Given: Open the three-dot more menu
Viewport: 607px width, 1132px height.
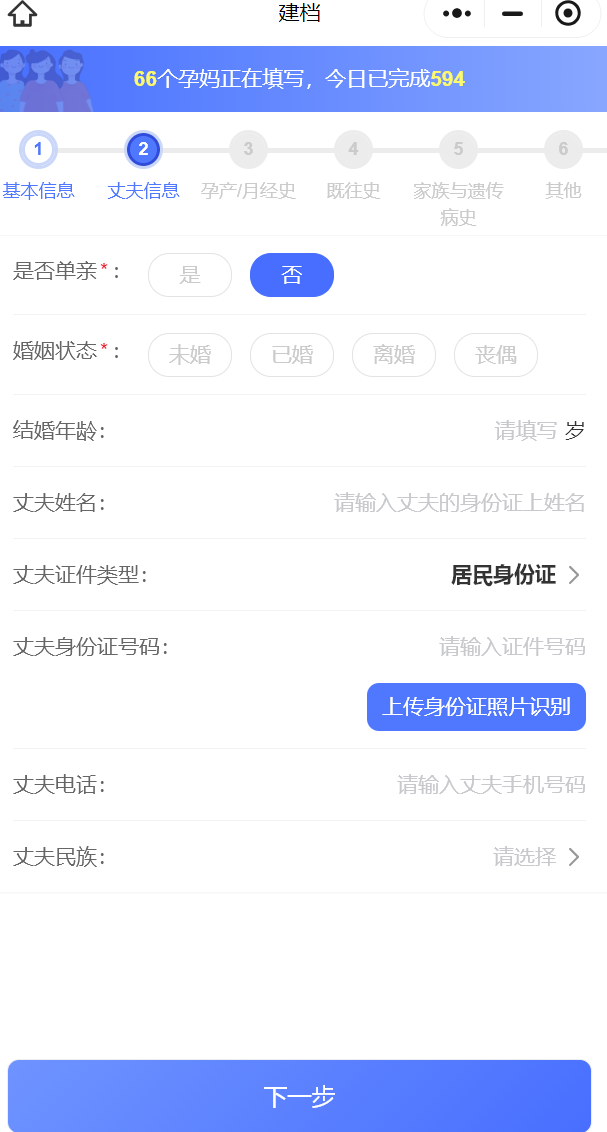Looking at the screenshot, I should [457, 14].
